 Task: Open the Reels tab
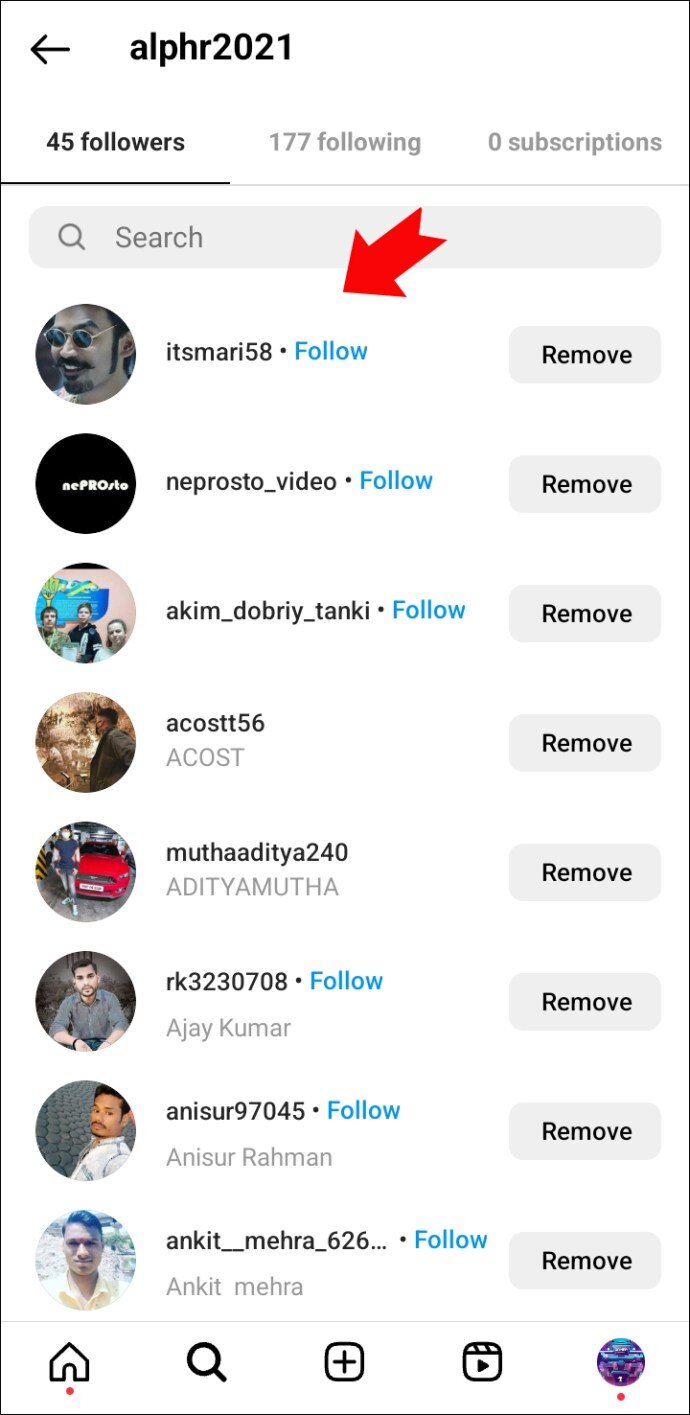482,1362
